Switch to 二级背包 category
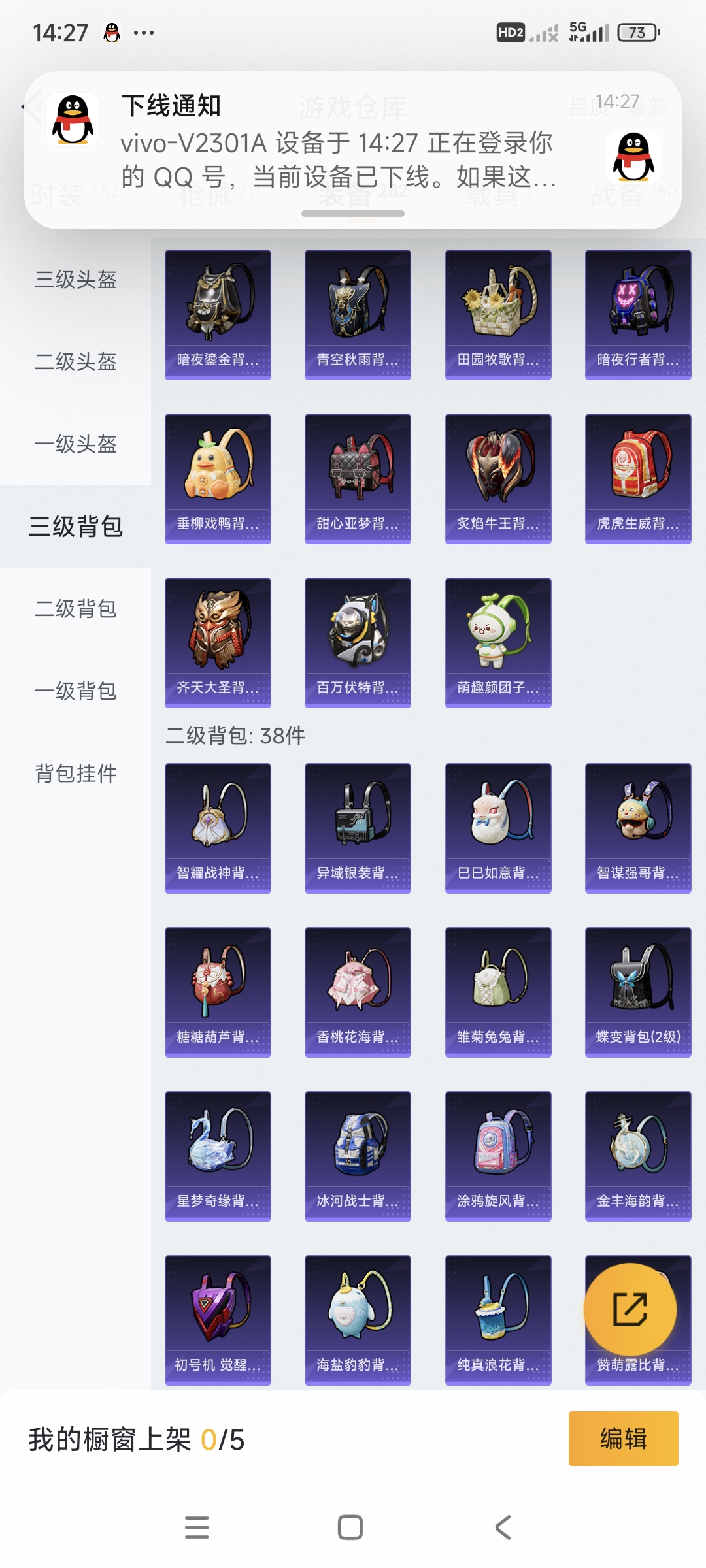The width and height of the screenshot is (706, 1568). coord(76,609)
